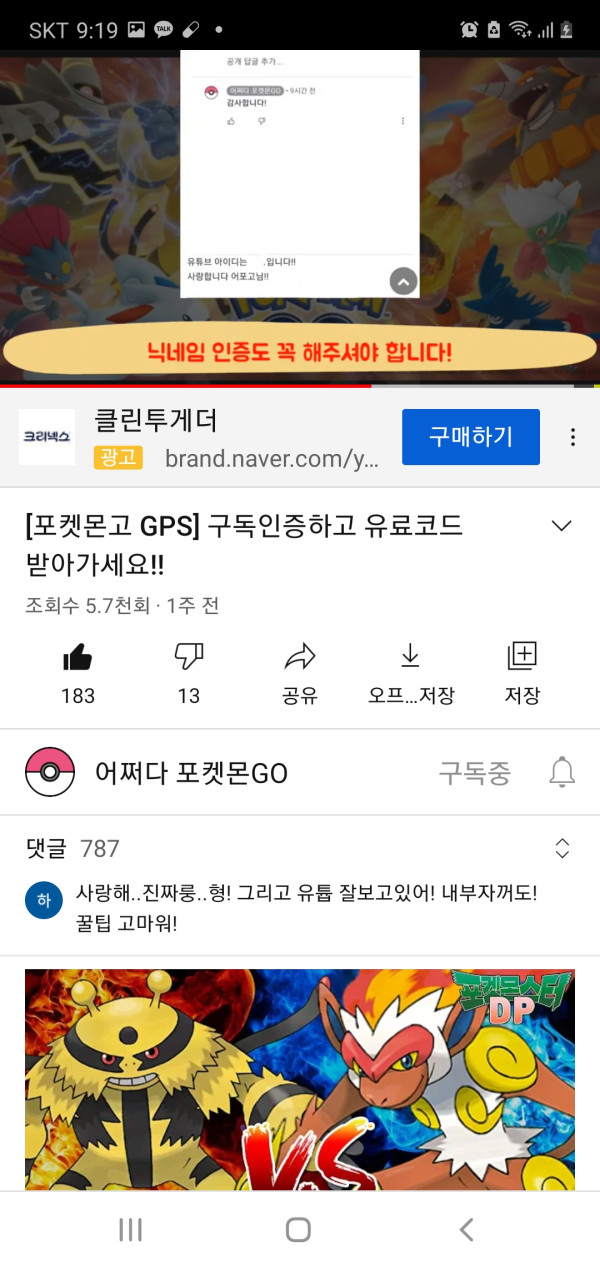Change notification bell settings
This screenshot has width=600, height=1267.
(562, 772)
